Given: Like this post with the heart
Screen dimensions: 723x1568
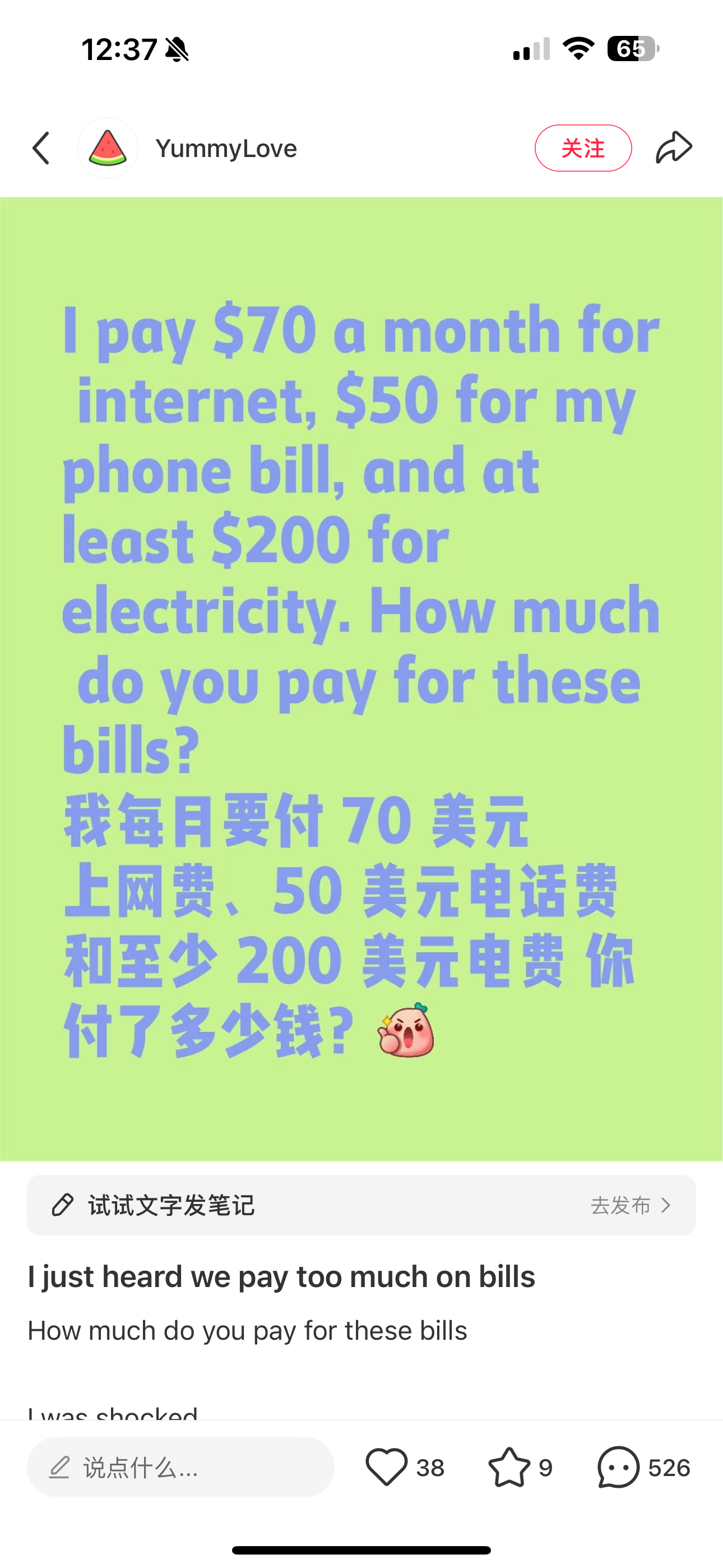Looking at the screenshot, I should 387,1467.
